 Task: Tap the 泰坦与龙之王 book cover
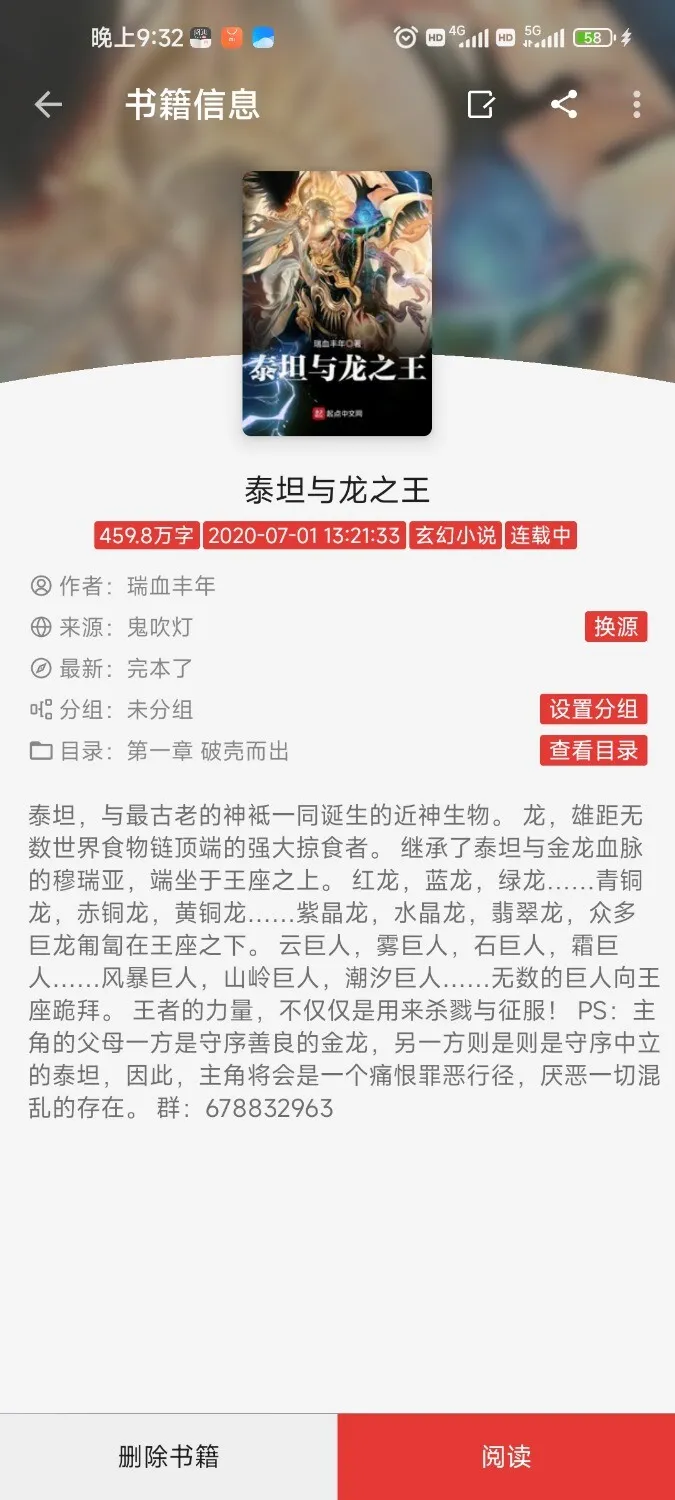tap(337, 303)
